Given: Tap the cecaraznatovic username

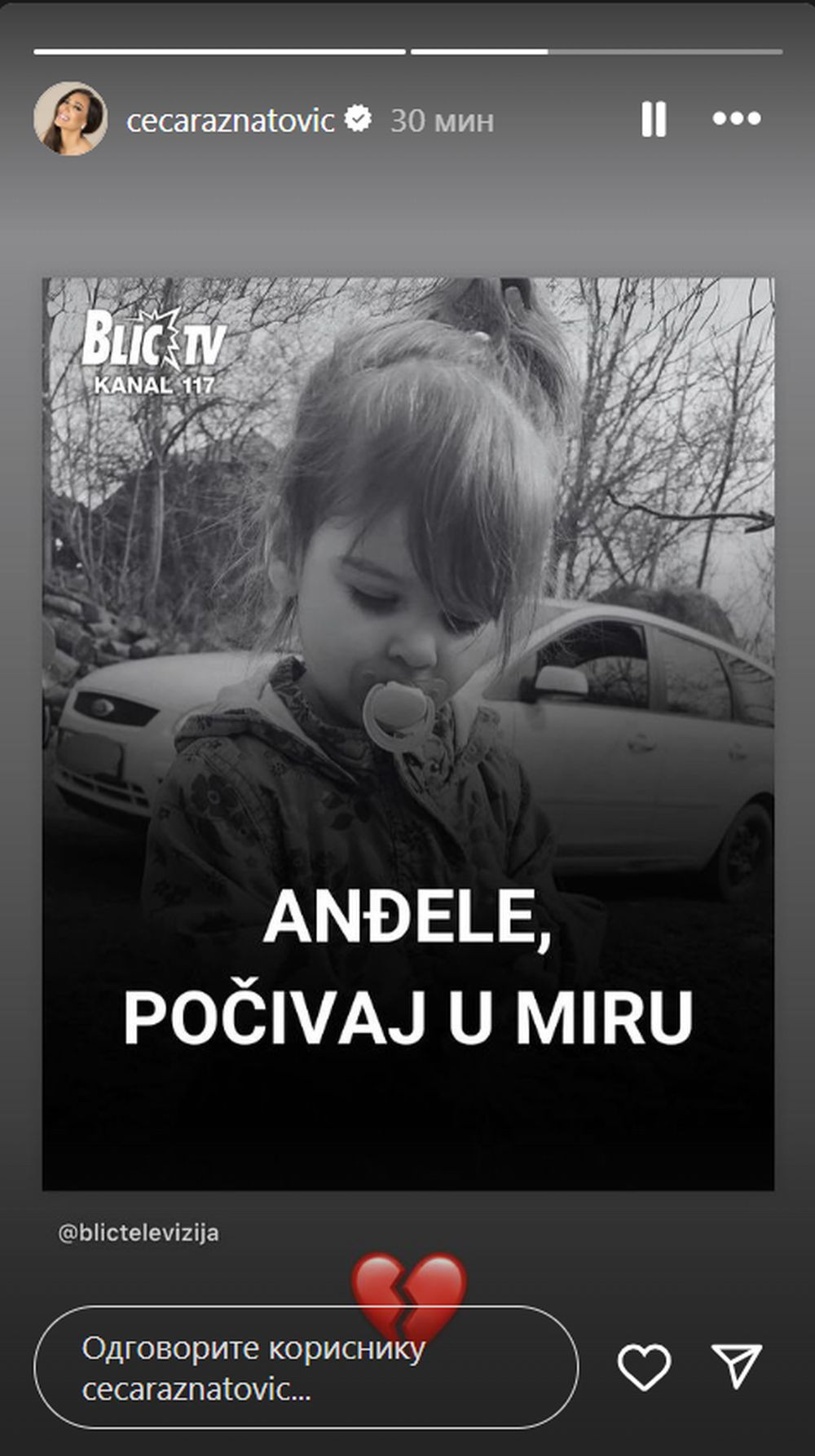Looking at the screenshot, I should coord(231,121).
